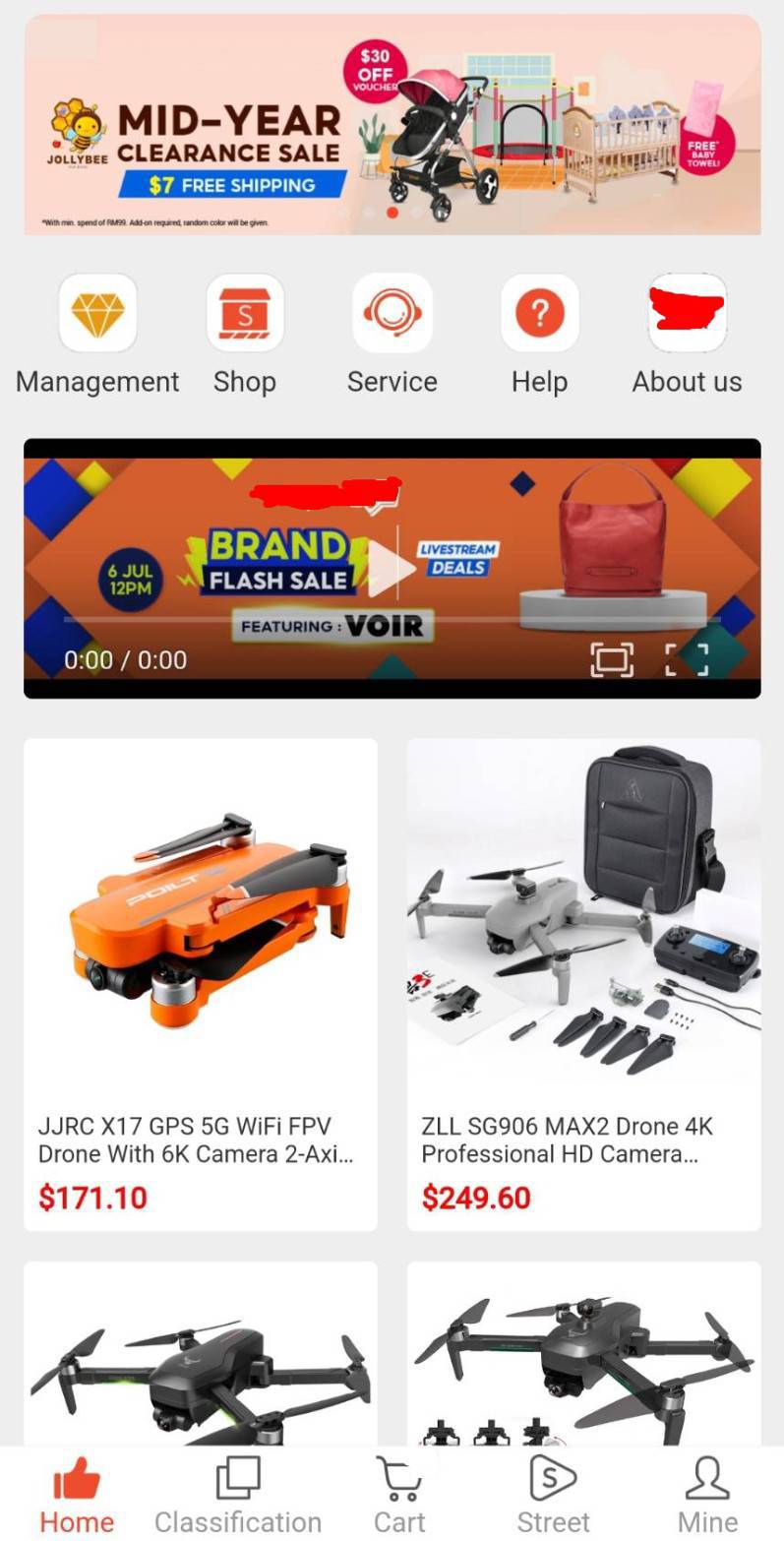Open the Mid-Year Clearance Sale banner
The height and width of the screenshot is (1541, 784).
(392, 124)
